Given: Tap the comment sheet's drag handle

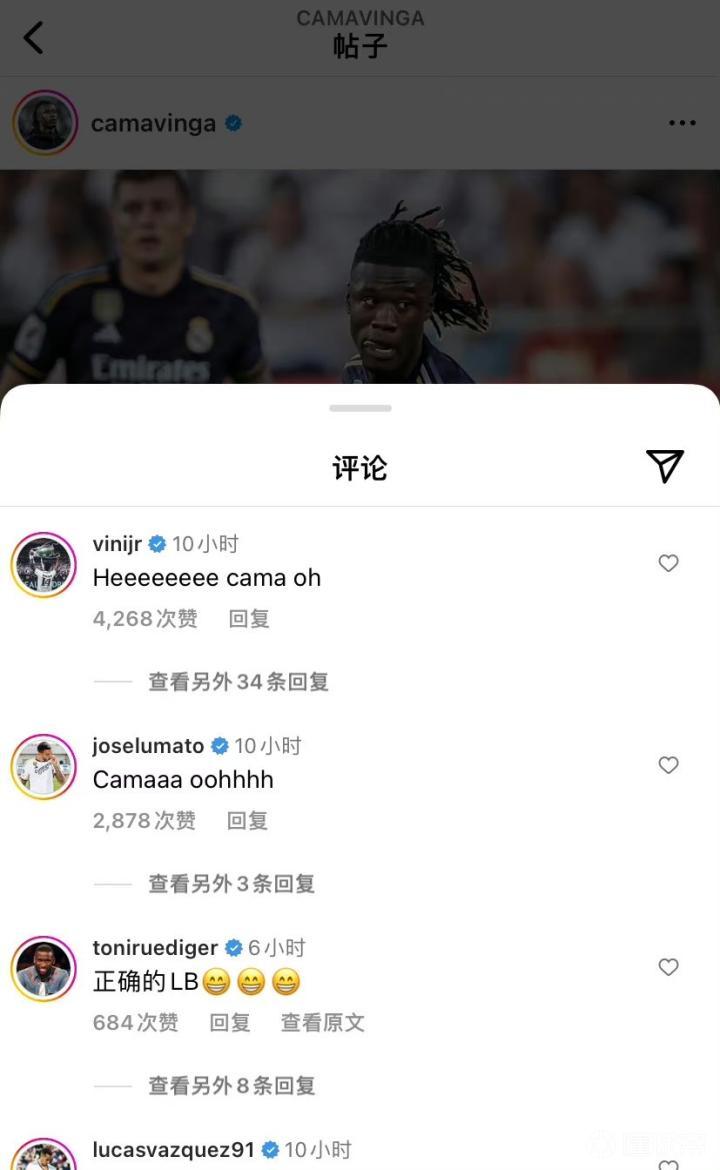Looking at the screenshot, I should click(360, 408).
